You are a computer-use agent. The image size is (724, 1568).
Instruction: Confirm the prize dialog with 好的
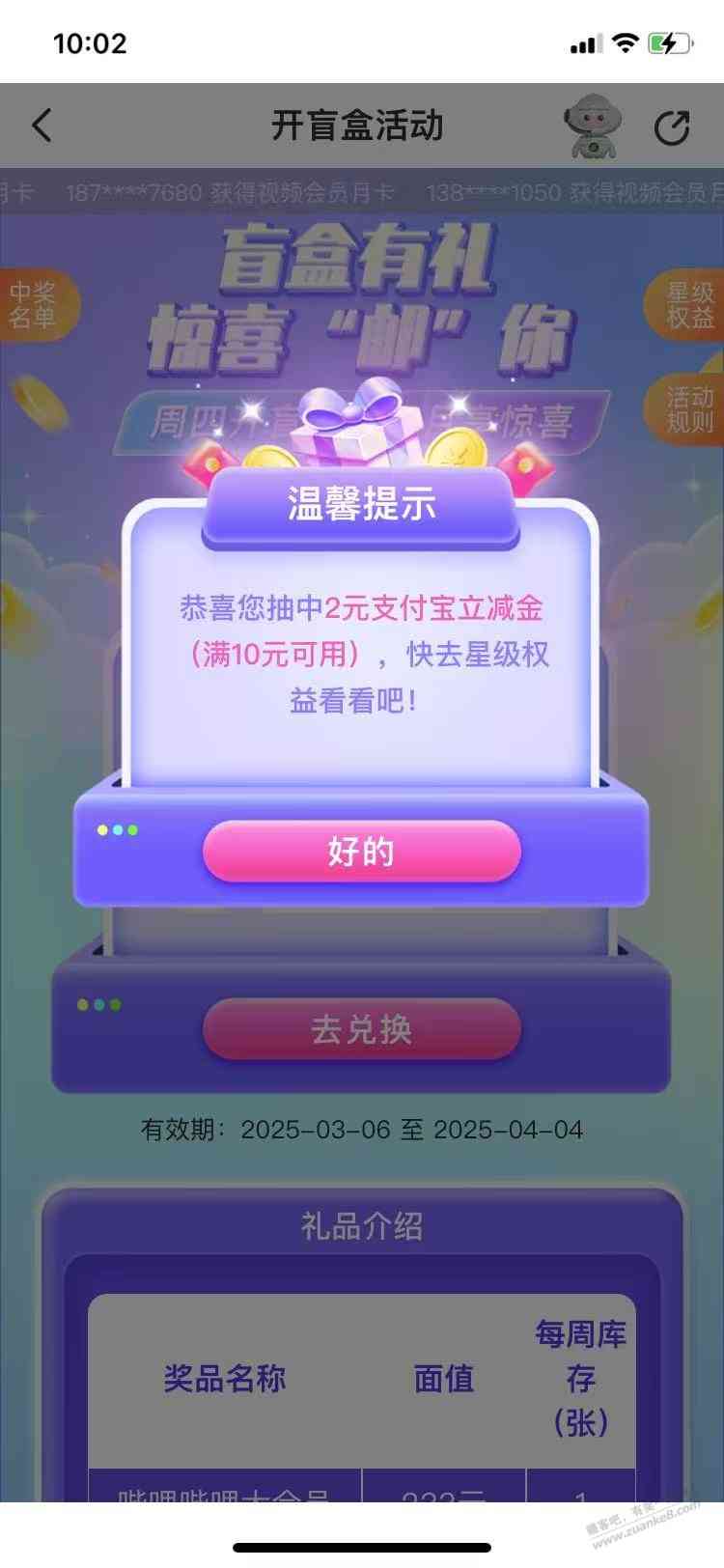(x=361, y=852)
